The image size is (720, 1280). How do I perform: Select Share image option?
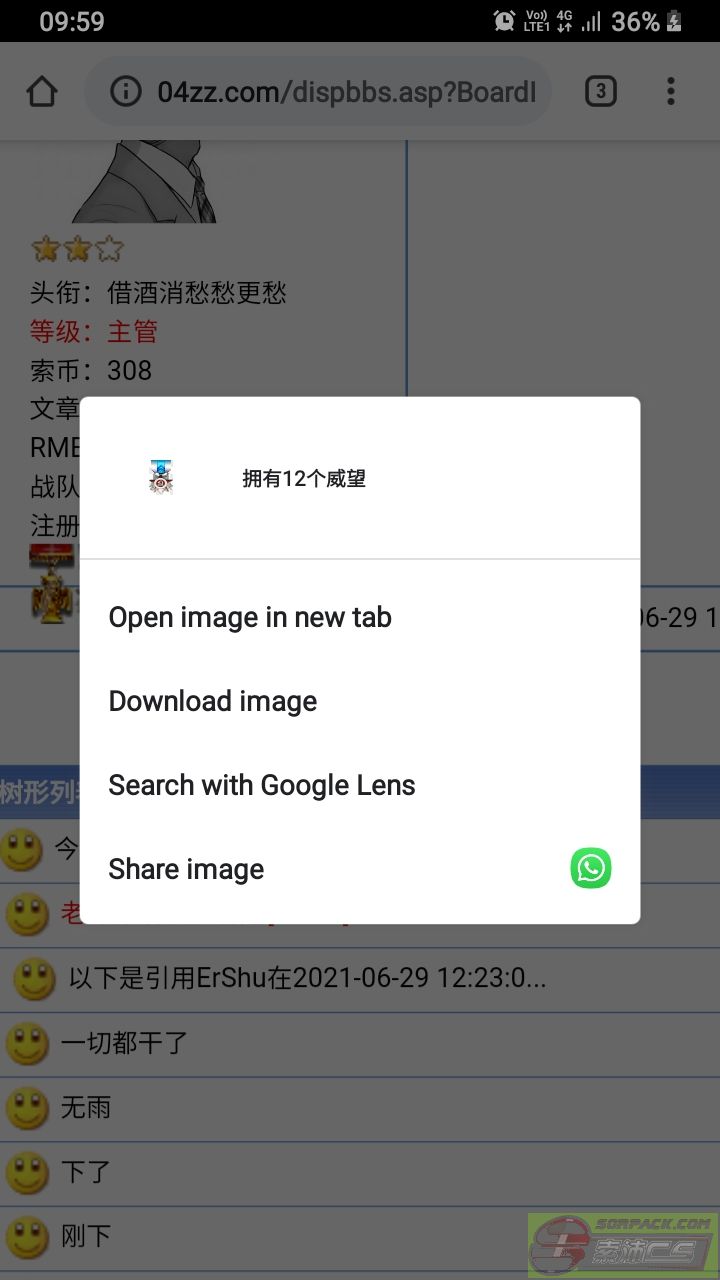[x=187, y=869]
